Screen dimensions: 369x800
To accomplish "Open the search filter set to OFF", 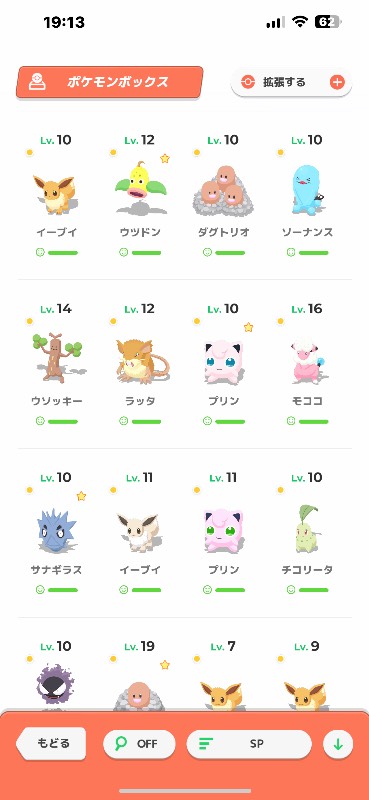I will (x=139, y=744).
